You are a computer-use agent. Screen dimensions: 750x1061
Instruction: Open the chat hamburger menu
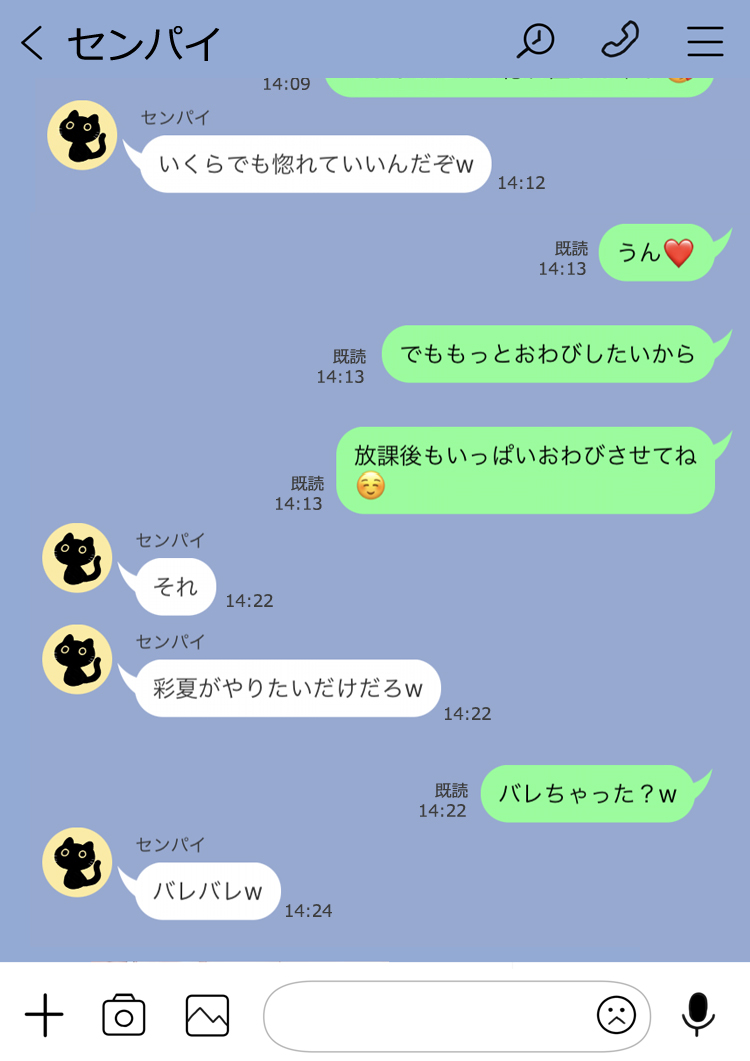click(705, 41)
